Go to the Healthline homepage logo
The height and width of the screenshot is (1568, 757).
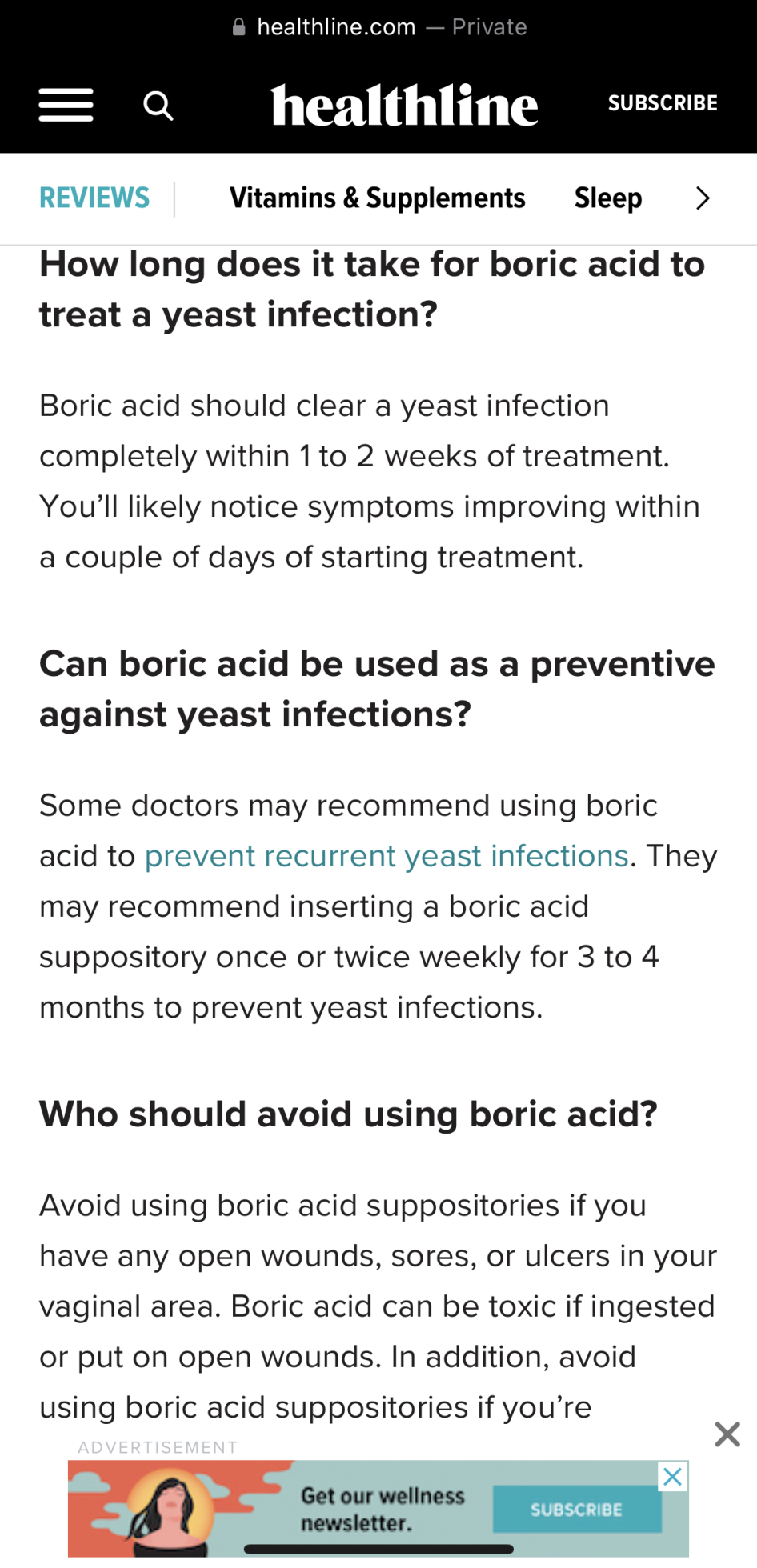pos(404,106)
